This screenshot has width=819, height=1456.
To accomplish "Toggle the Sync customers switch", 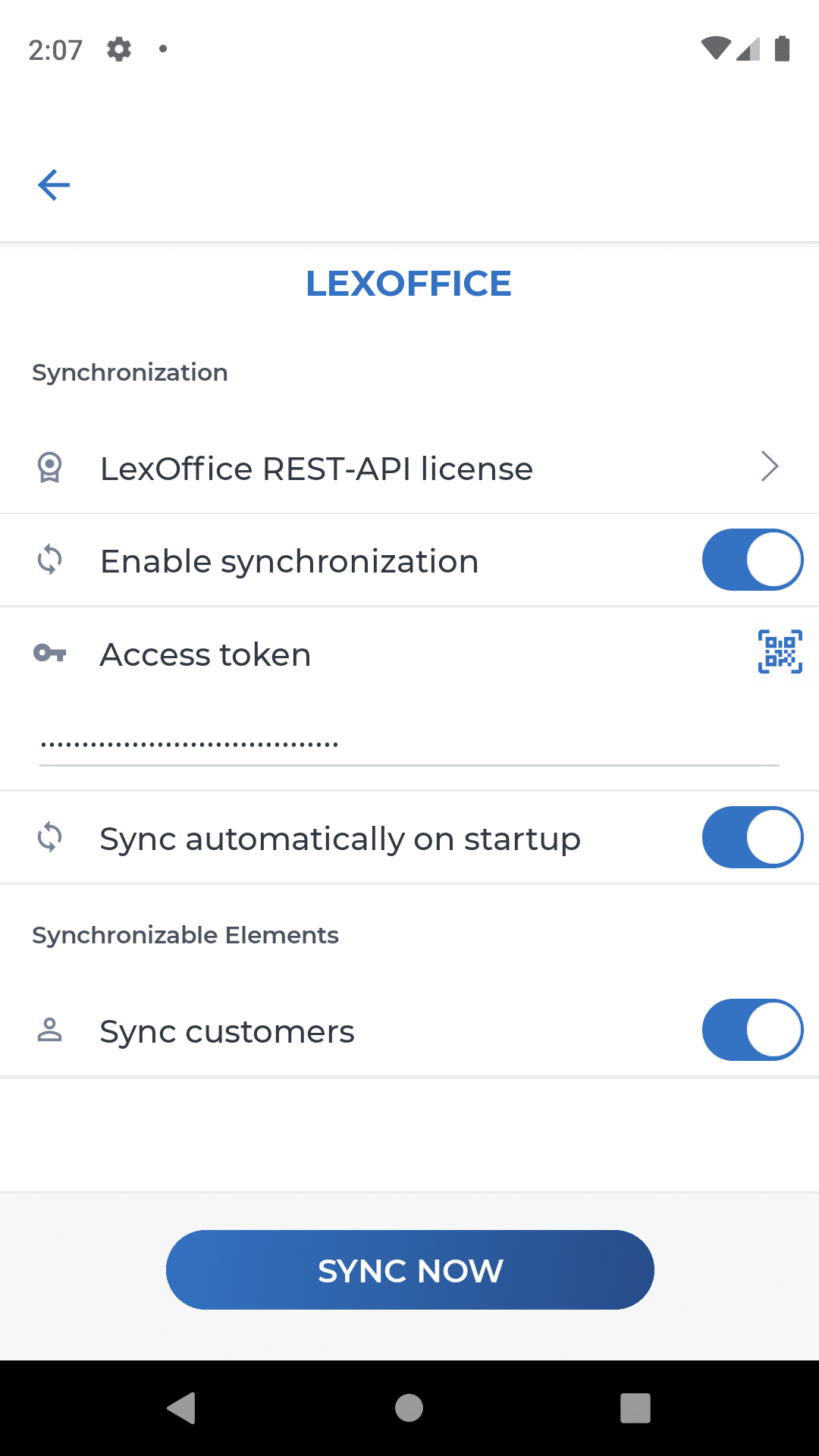I will [752, 1031].
